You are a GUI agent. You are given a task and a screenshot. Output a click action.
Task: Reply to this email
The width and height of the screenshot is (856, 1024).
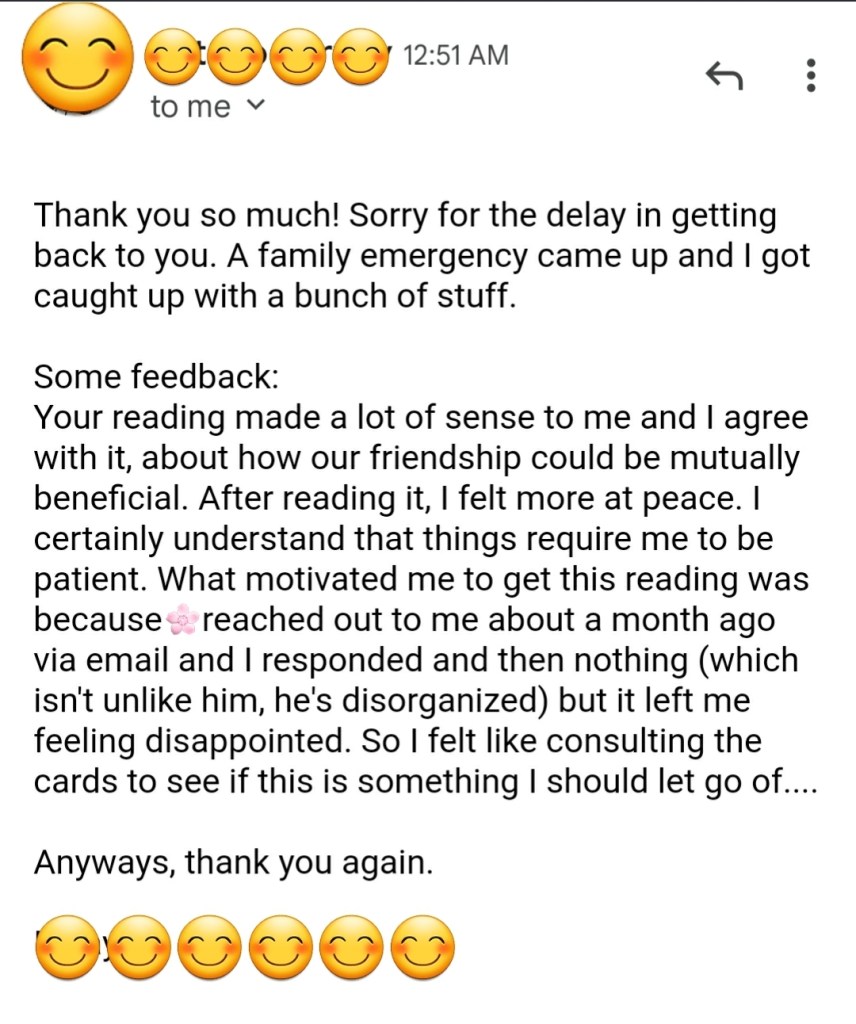click(724, 75)
